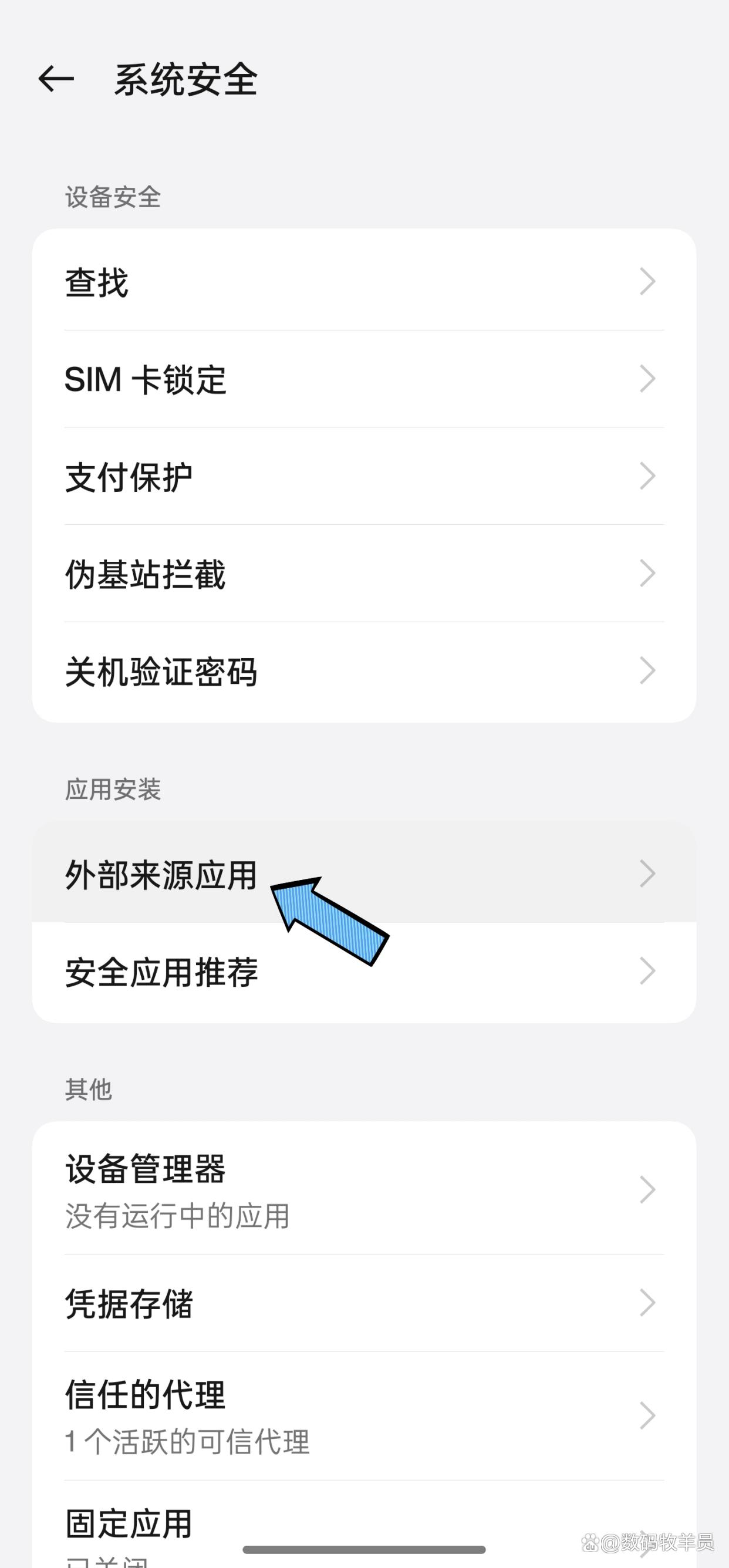The height and width of the screenshot is (1568, 729).
Task: Open 信任的代理 row
Action: (364, 1415)
